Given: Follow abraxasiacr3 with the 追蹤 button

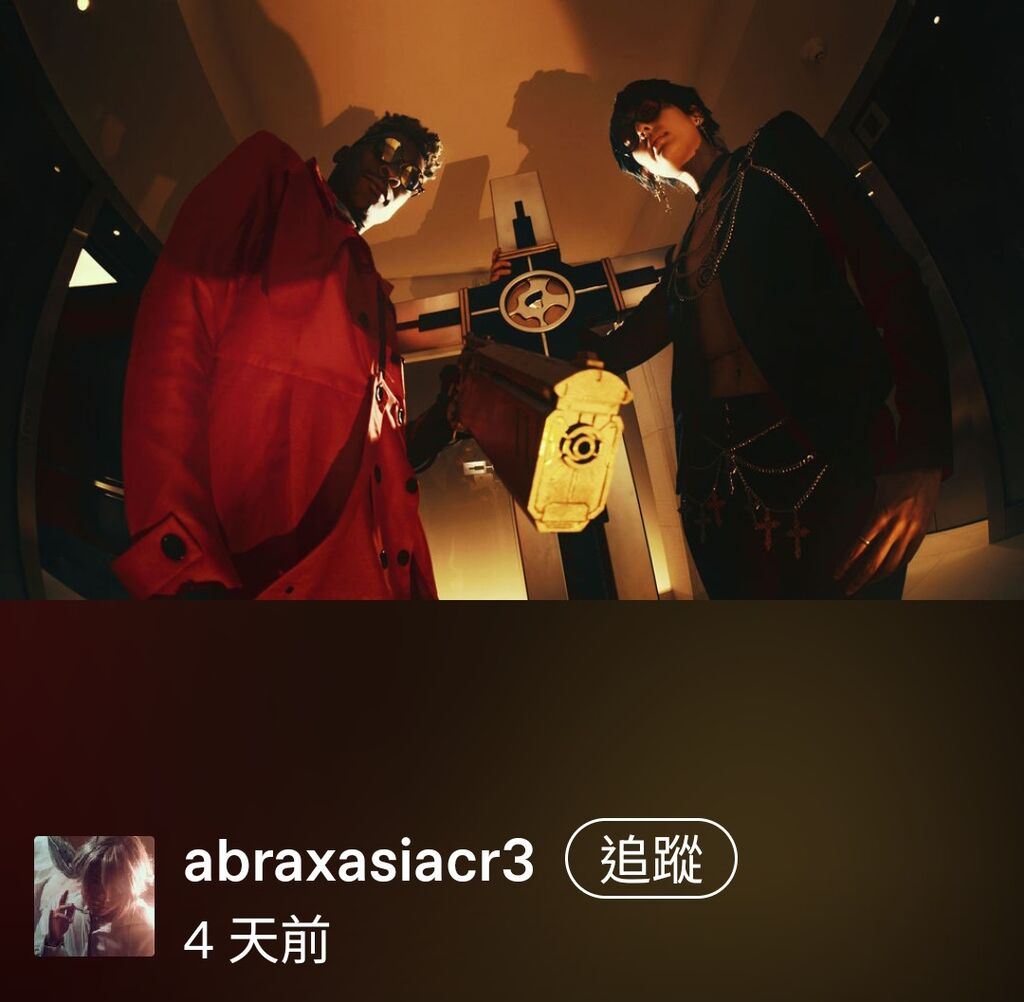Looking at the screenshot, I should pyautogui.click(x=651, y=859).
